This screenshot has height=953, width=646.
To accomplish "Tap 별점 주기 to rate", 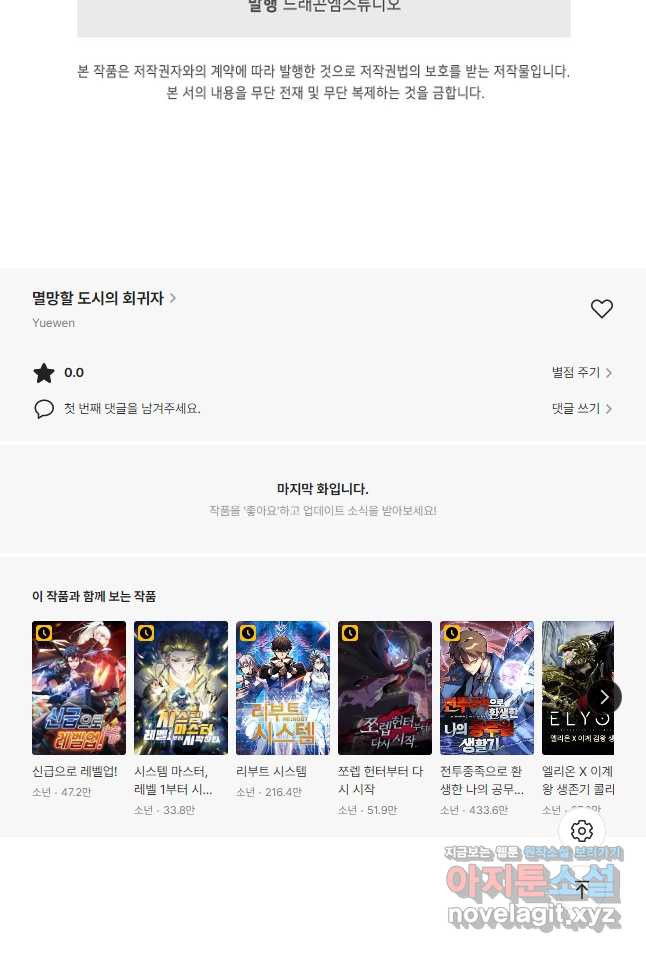I will (x=581, y=373).
